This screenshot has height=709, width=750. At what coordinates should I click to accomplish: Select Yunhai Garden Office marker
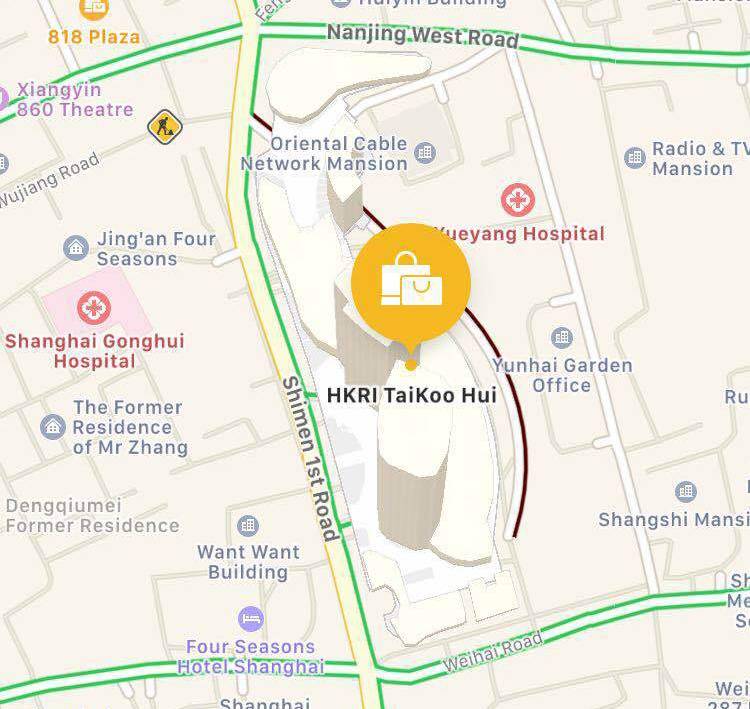(x=562, y=337)
